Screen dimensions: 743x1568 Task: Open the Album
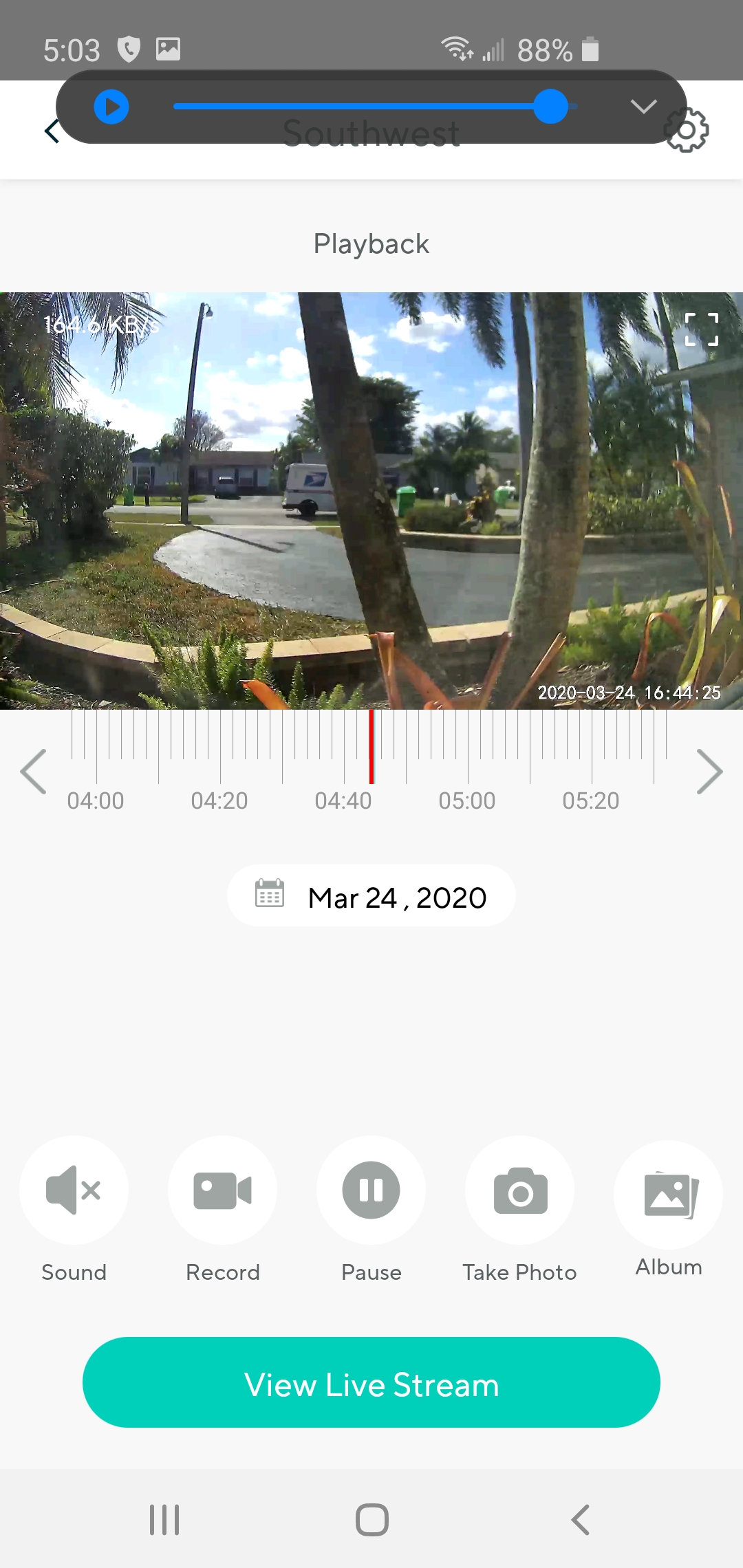669,1194
